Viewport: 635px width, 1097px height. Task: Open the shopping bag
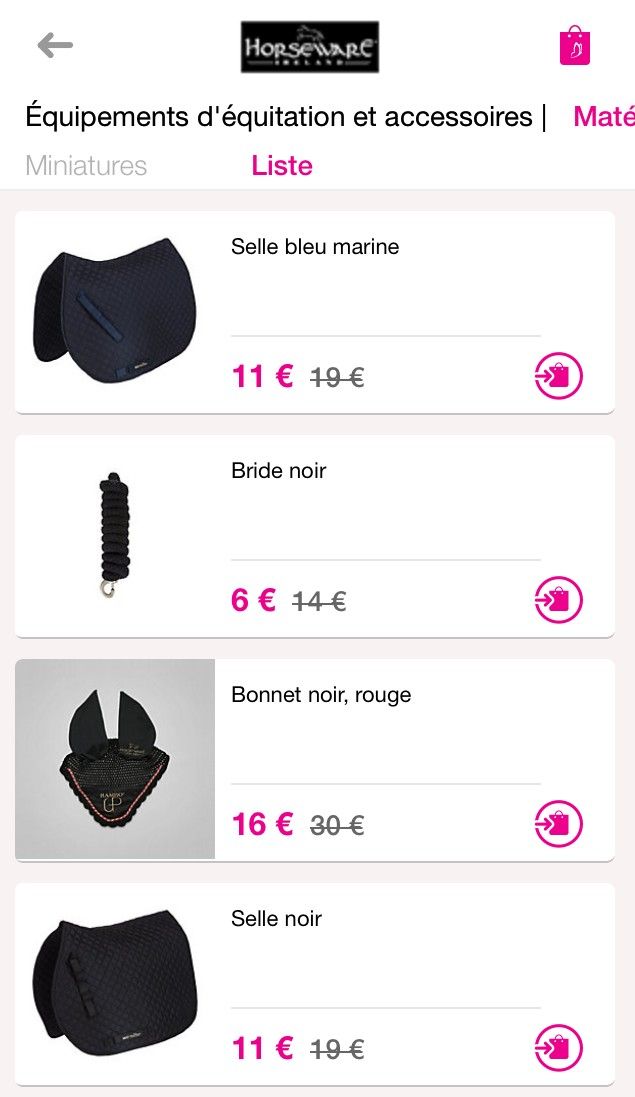[x=575, y=46]
